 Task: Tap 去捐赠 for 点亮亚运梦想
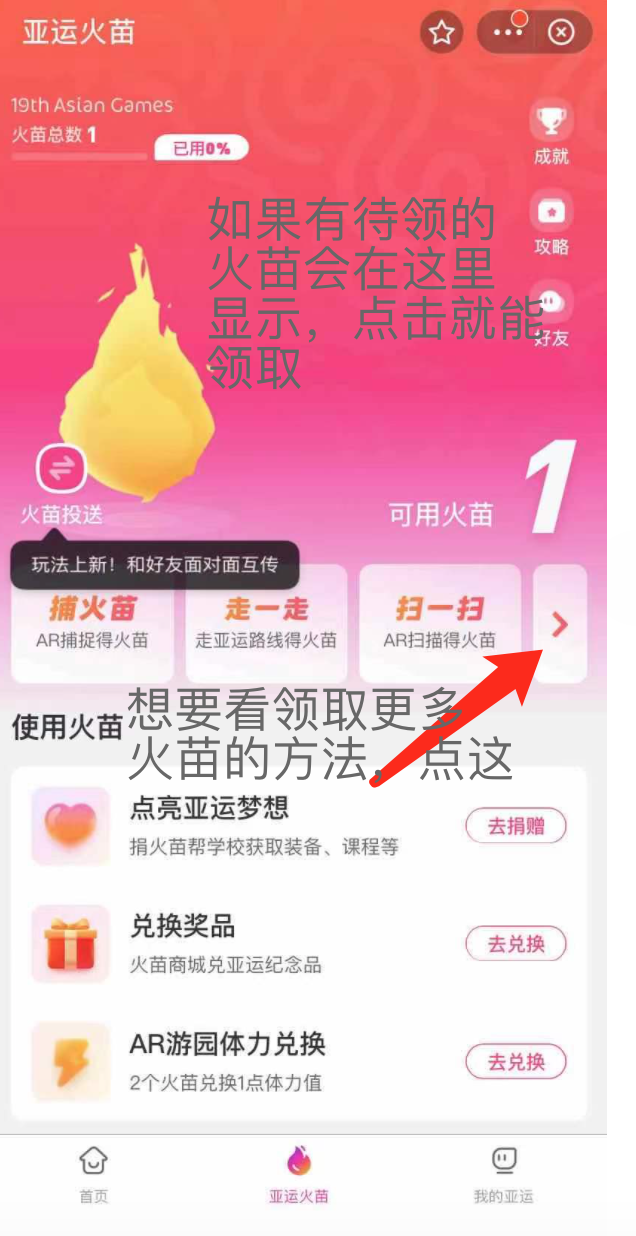point(516,826)
